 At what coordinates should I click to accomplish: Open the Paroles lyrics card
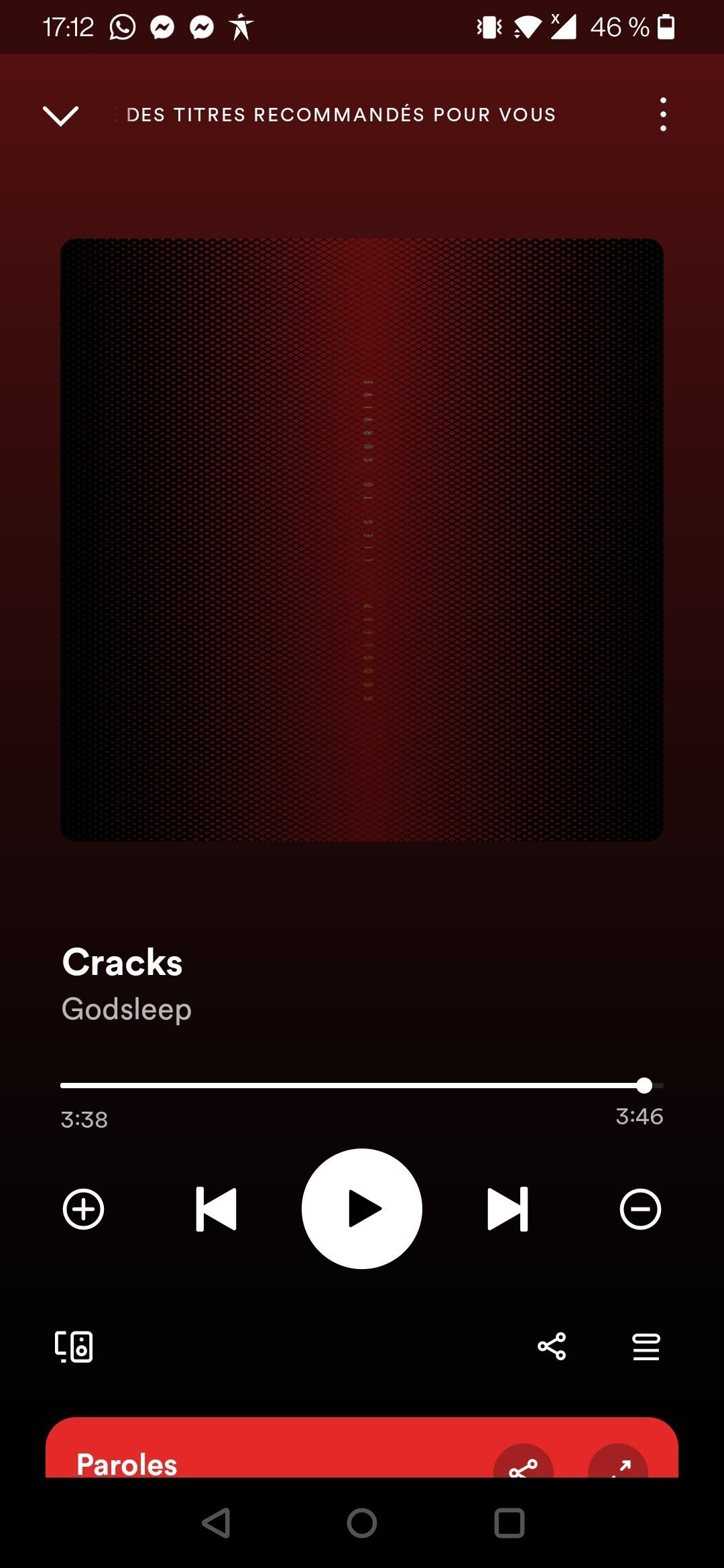coord(362,1448)
